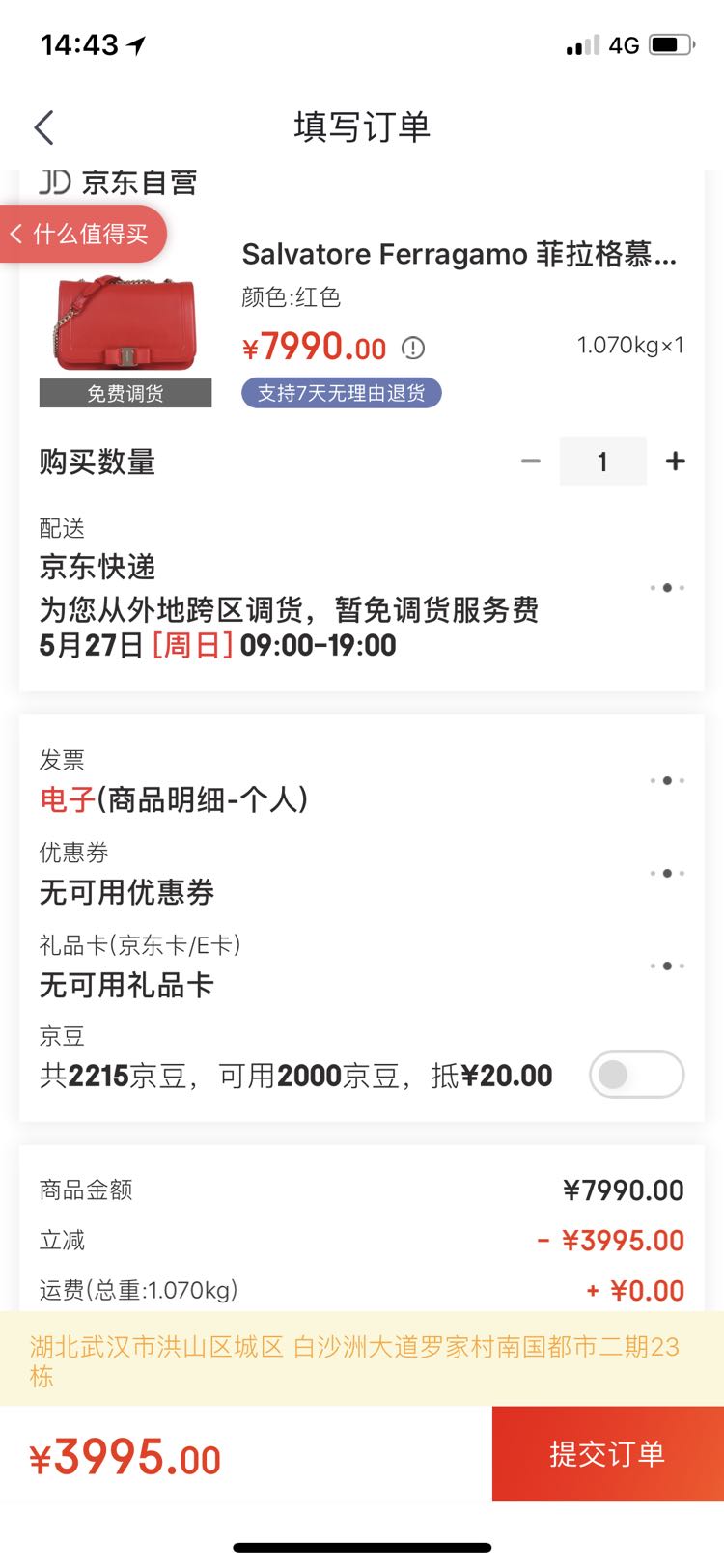This screenshot has width=724, height=1568.
Task: Tap the dots icon beside 发票 invoice
Action: pos(666,779)
